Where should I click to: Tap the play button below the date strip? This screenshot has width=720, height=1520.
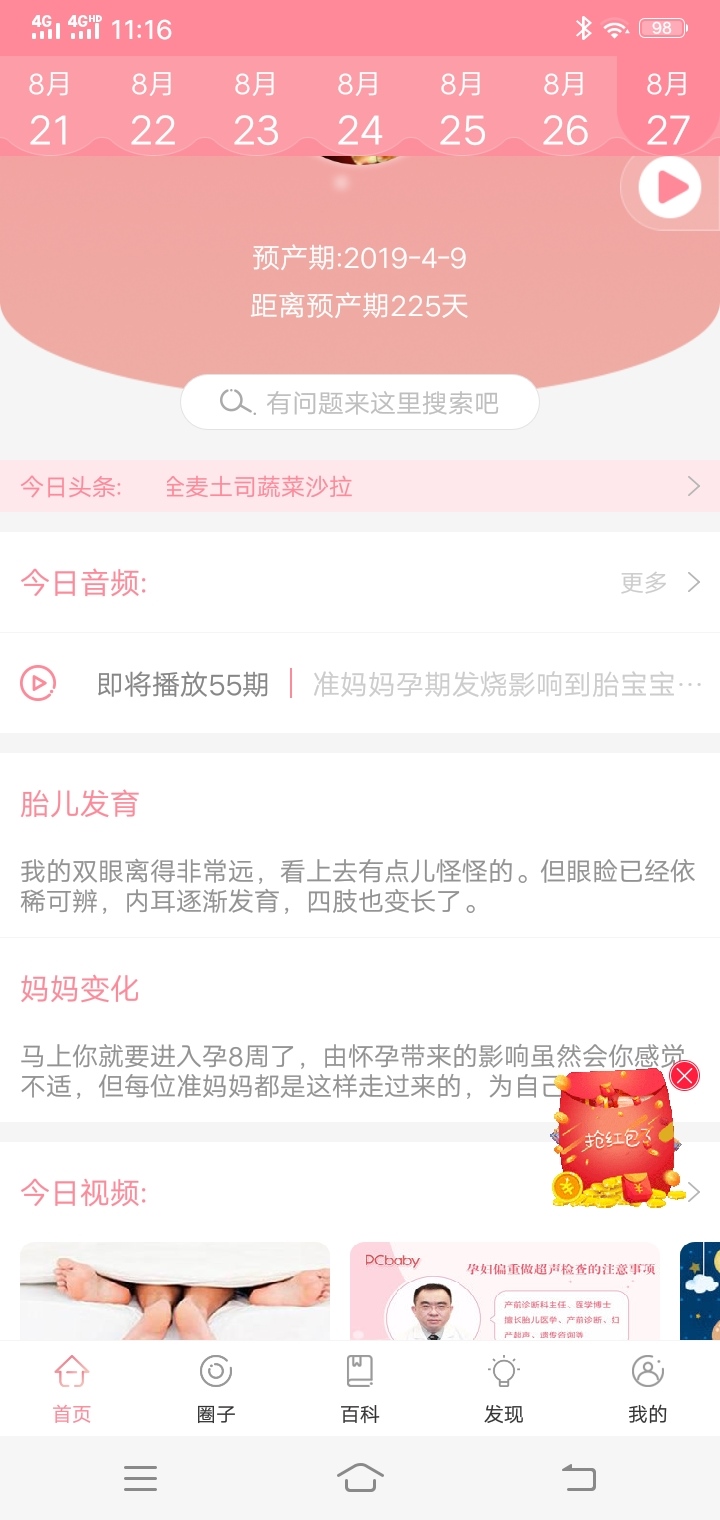pos(669,187)
